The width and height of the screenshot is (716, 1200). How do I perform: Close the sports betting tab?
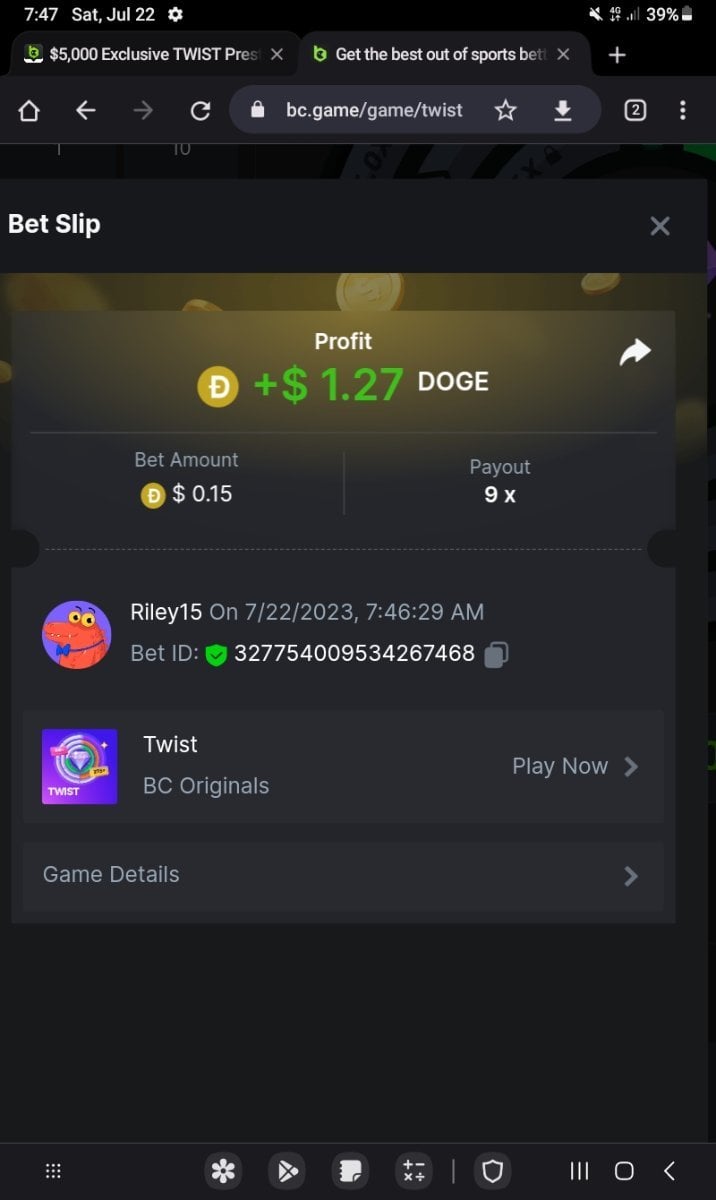click(x=563, y=55)
